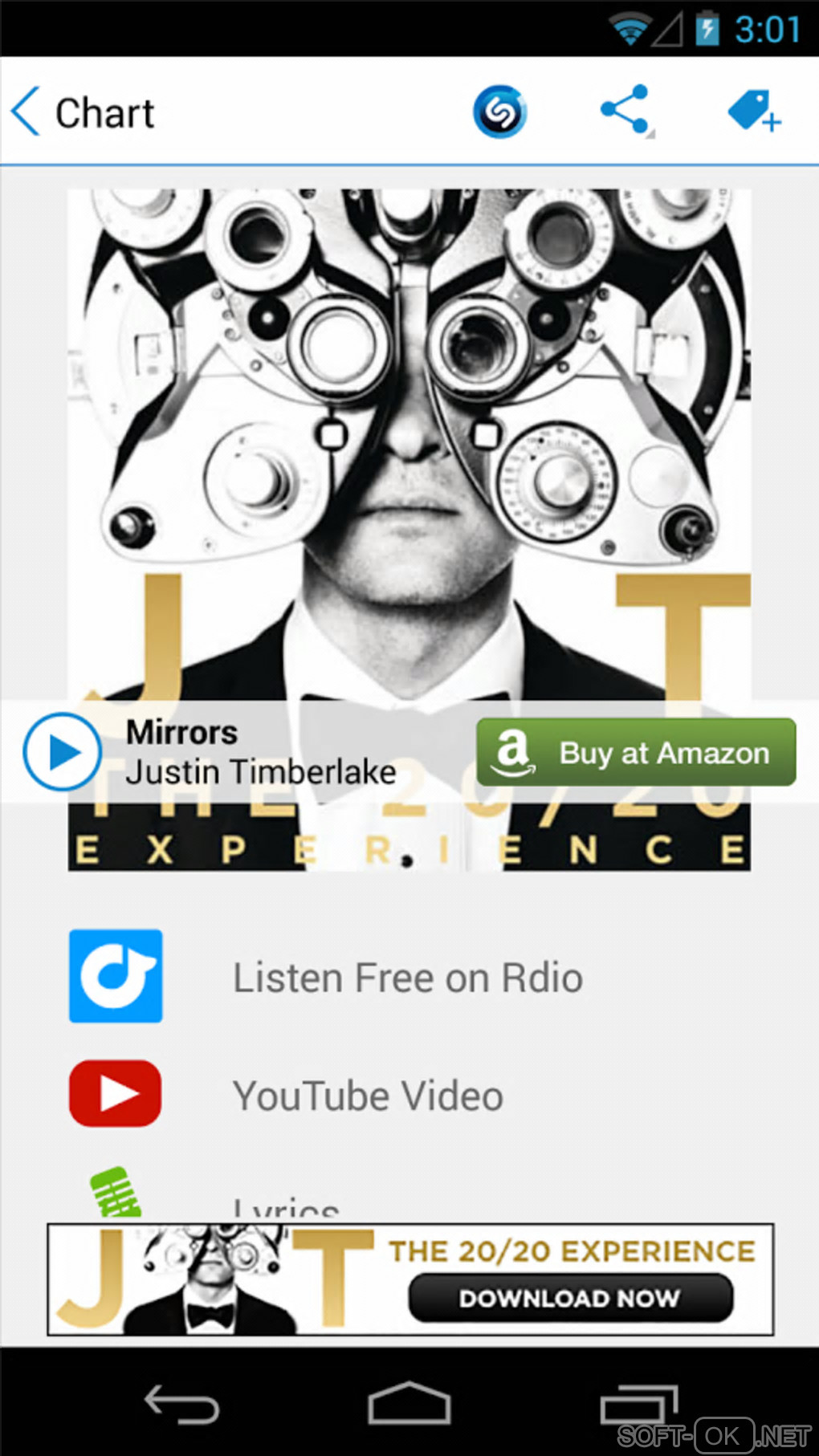
Task: Go back to the Chart screen
Action: [x=80, y=112]
